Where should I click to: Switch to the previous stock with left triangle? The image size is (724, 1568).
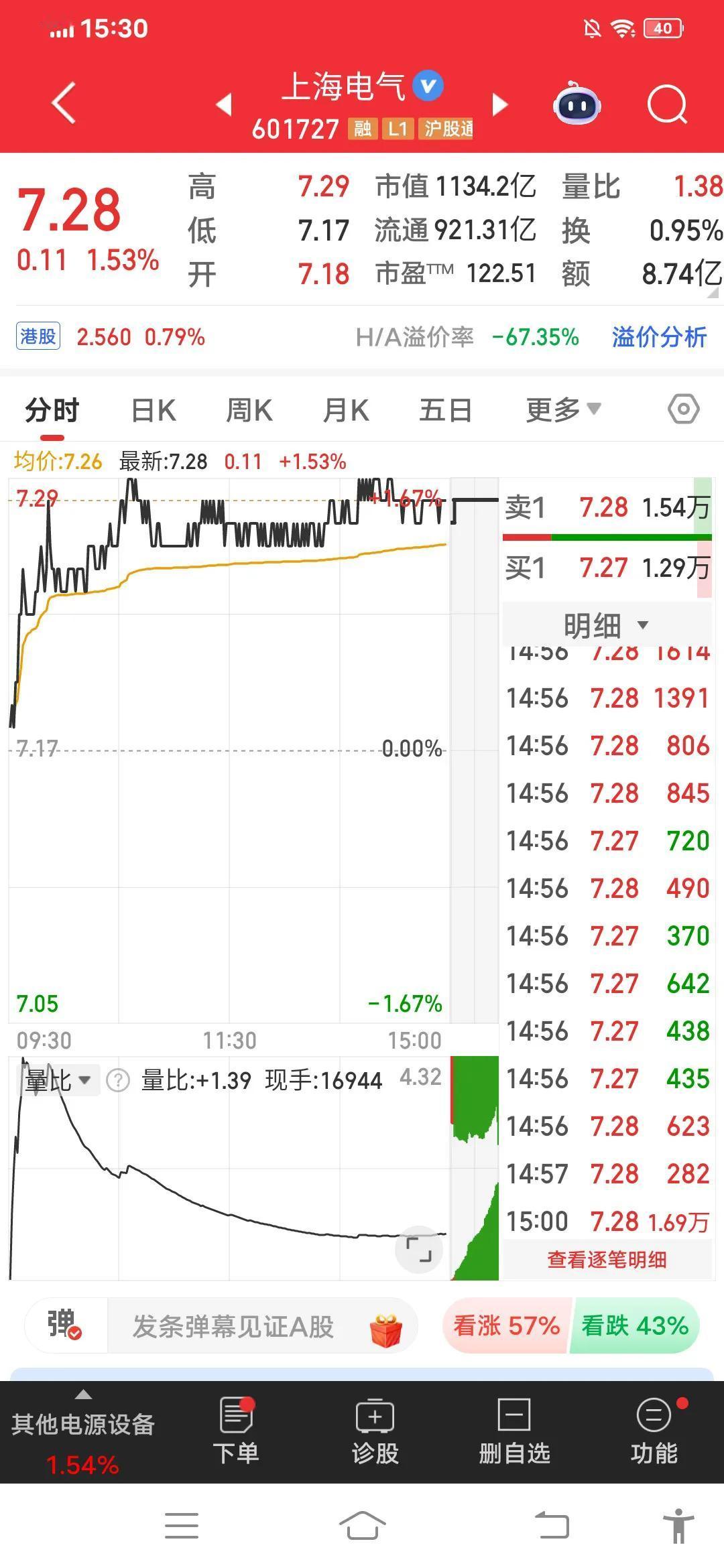[x=224, y=105]
